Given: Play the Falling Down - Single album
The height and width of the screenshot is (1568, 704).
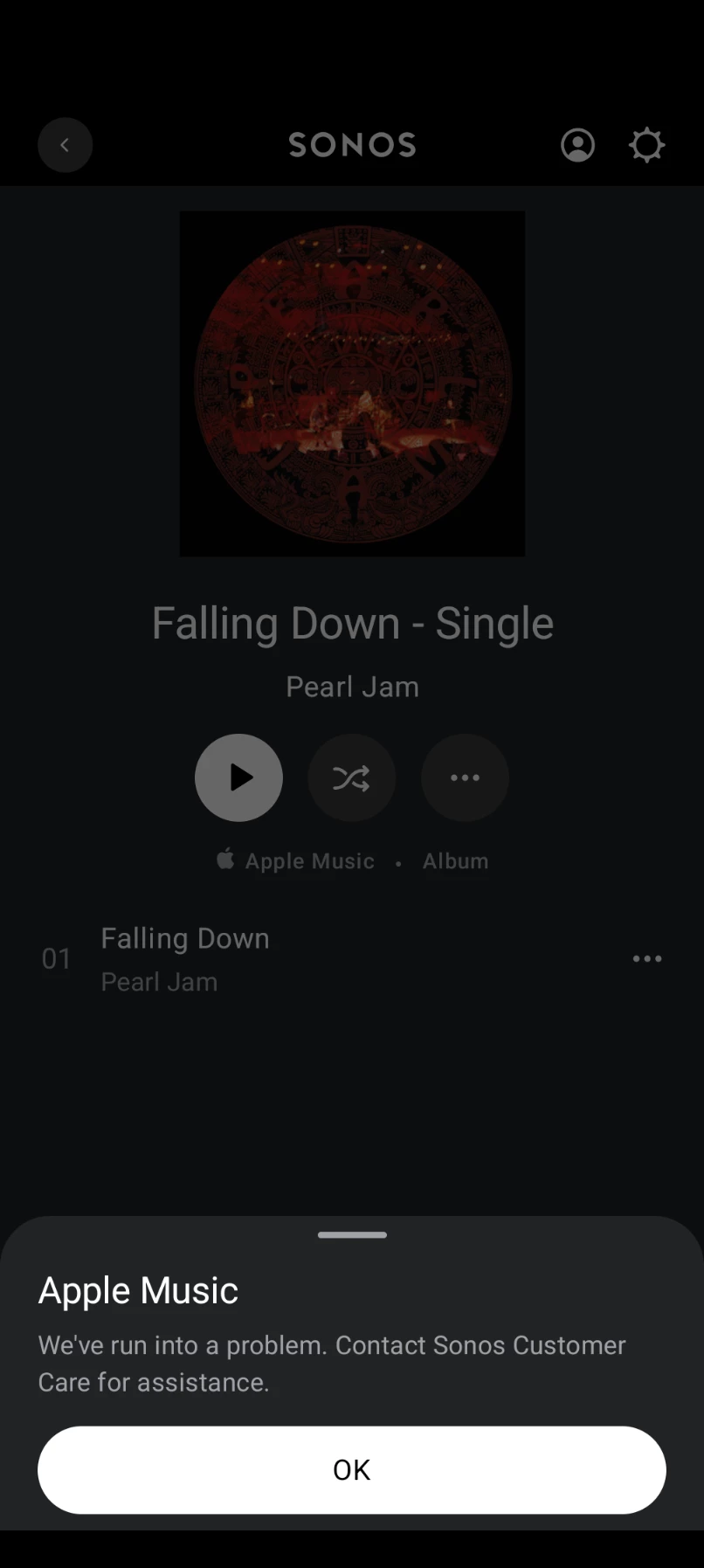Looking at the screenshot, I should click(x=238, y=777).
